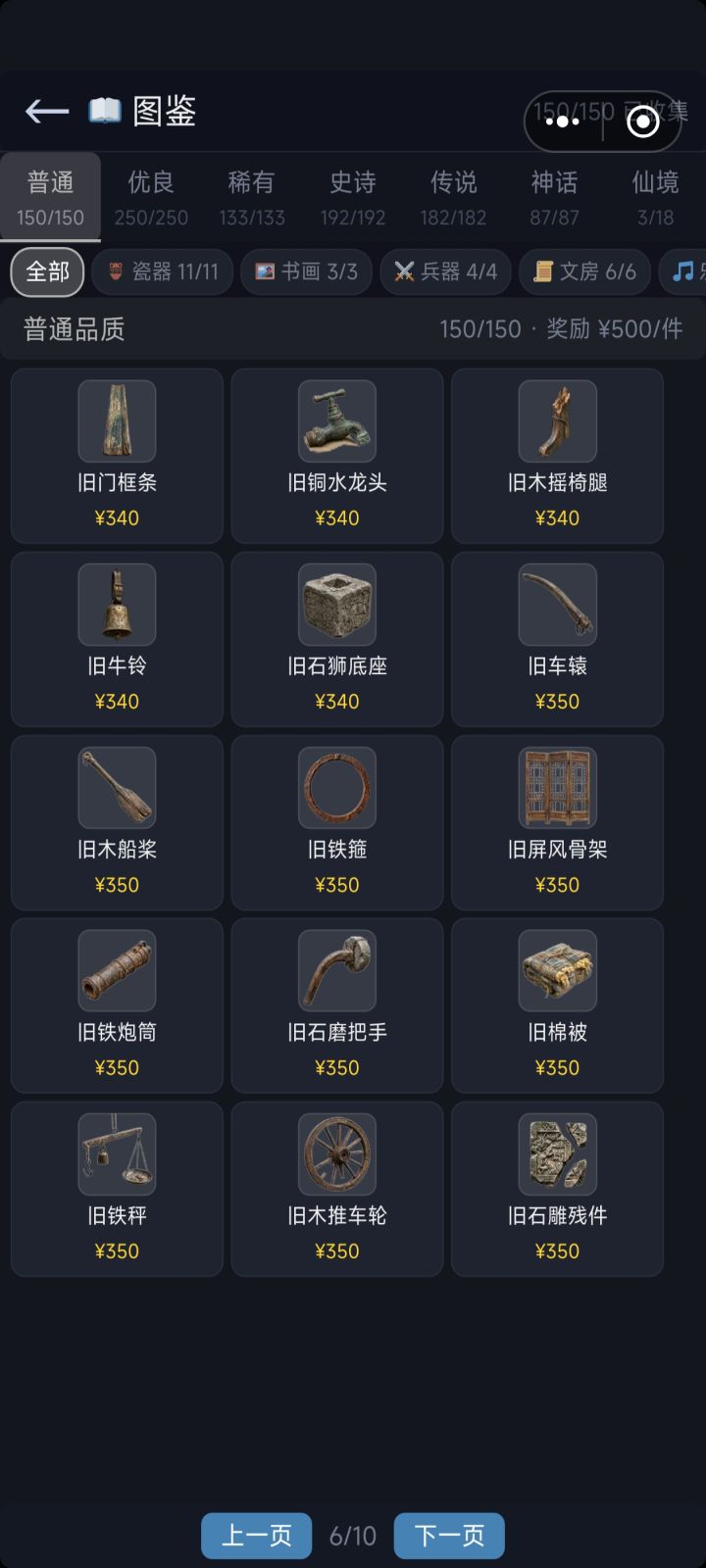Tap the back arrow at top left
Image resolution: width=706 pixels, height=1568 pixels.
coord(45,111)
